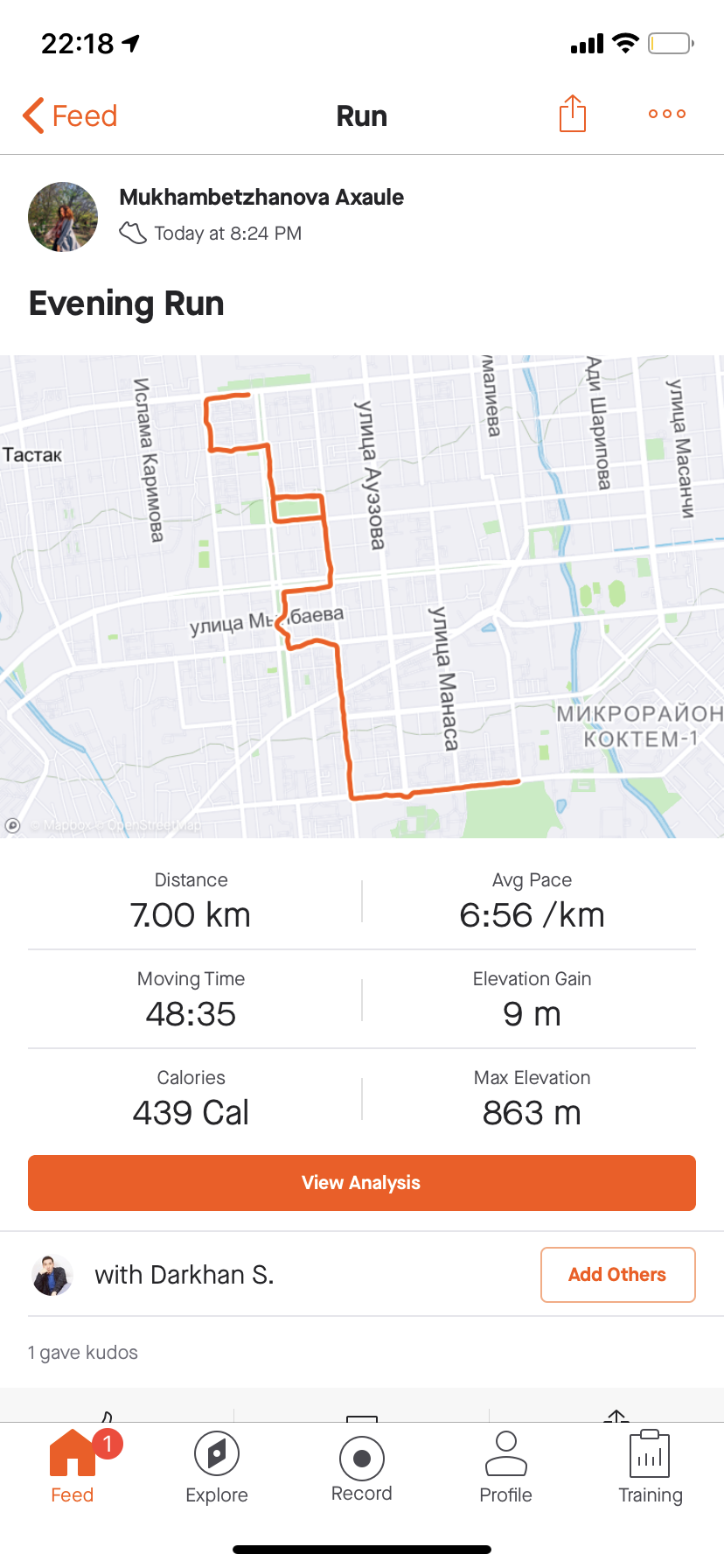Open Mukhambetzhanova Axaule's profile photo

[63, 217]
